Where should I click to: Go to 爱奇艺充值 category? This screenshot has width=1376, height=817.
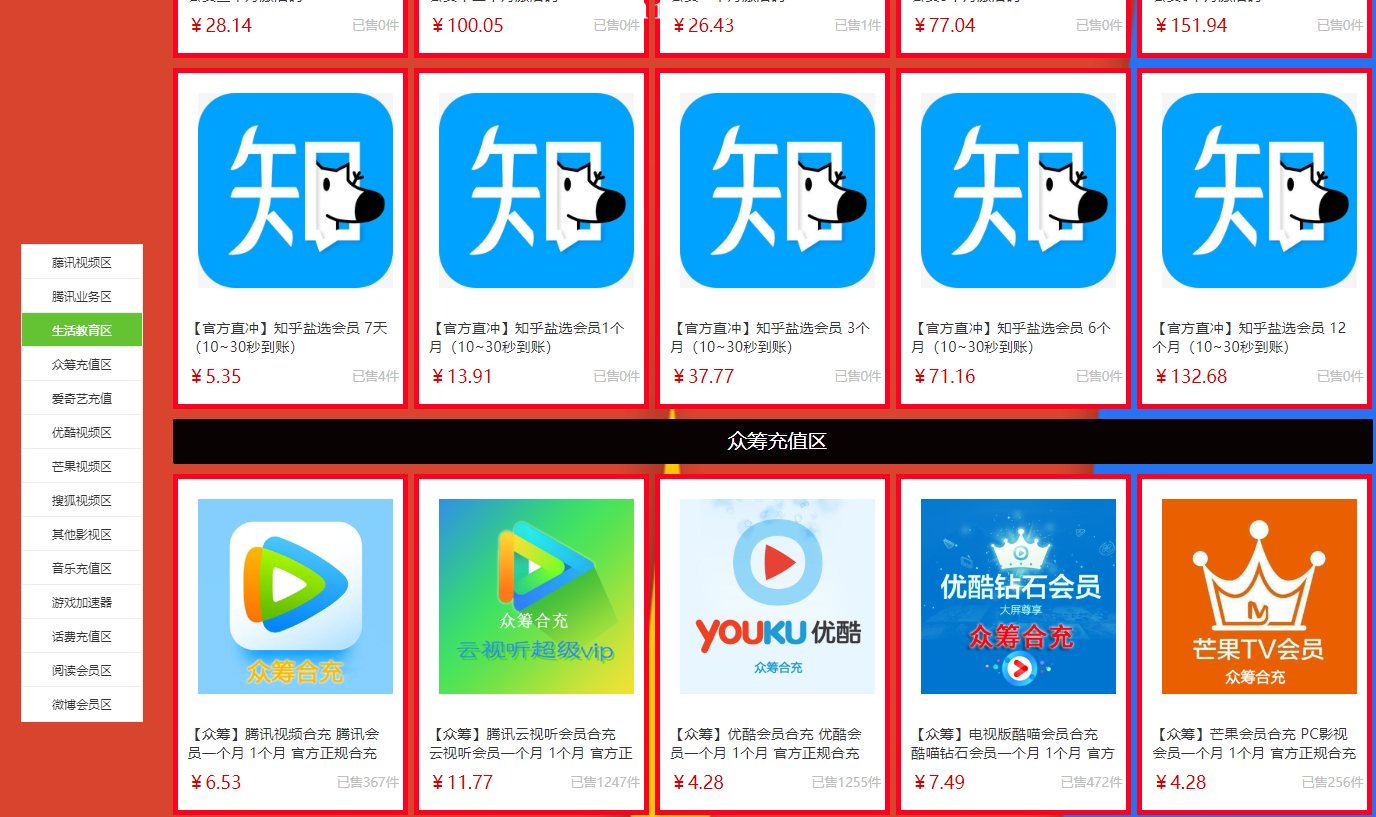(x=82, y=398)
